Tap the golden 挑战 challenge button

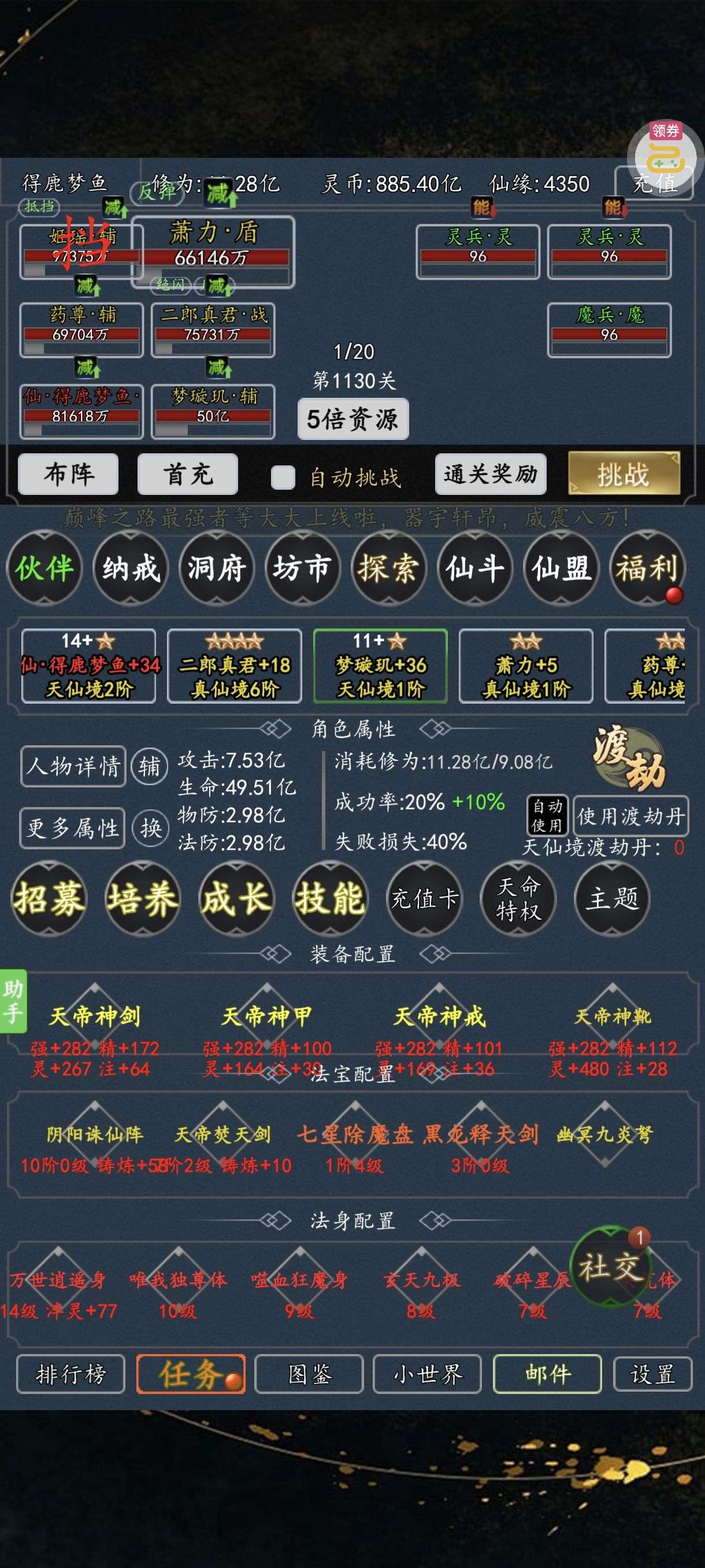(624, 474)
